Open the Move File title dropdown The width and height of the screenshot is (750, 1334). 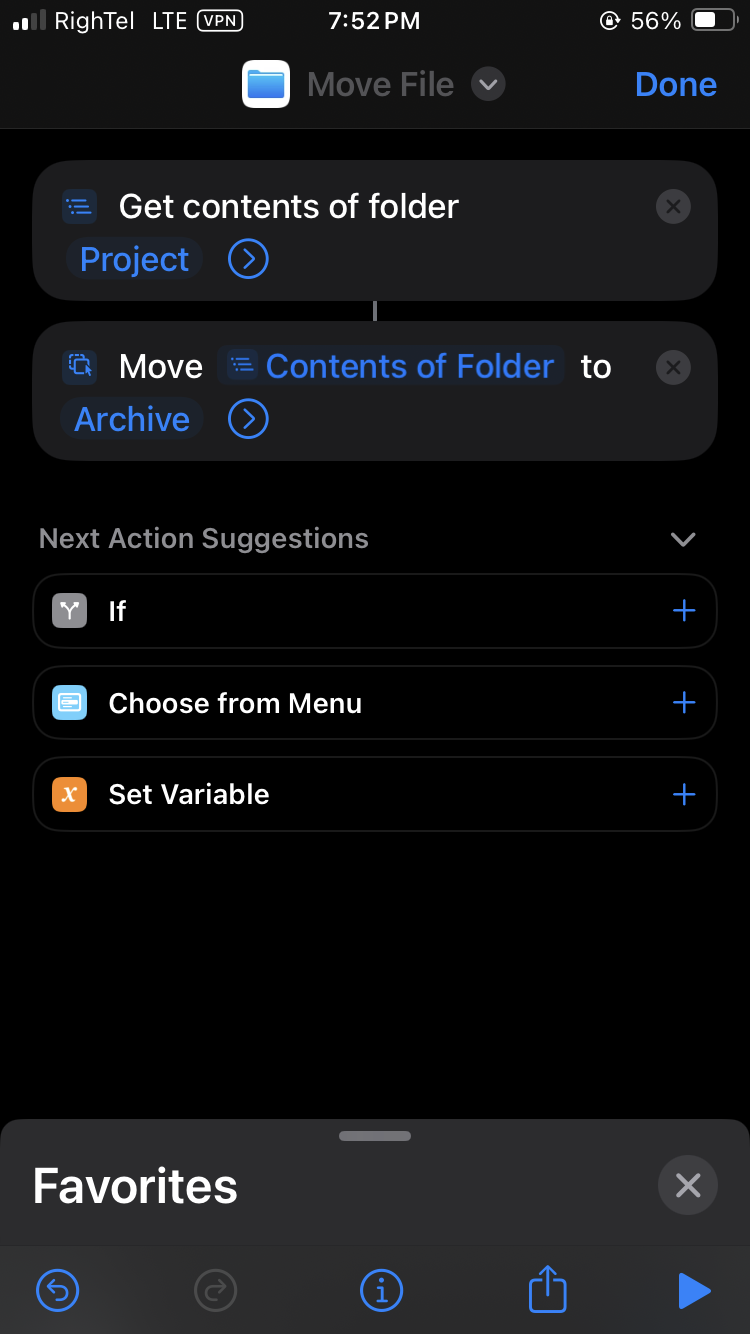coord(488,85)
